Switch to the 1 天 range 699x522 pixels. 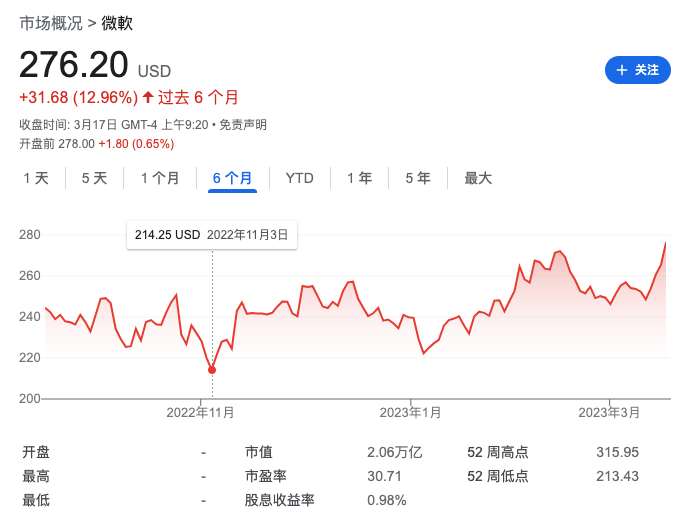tap(36, 178)
